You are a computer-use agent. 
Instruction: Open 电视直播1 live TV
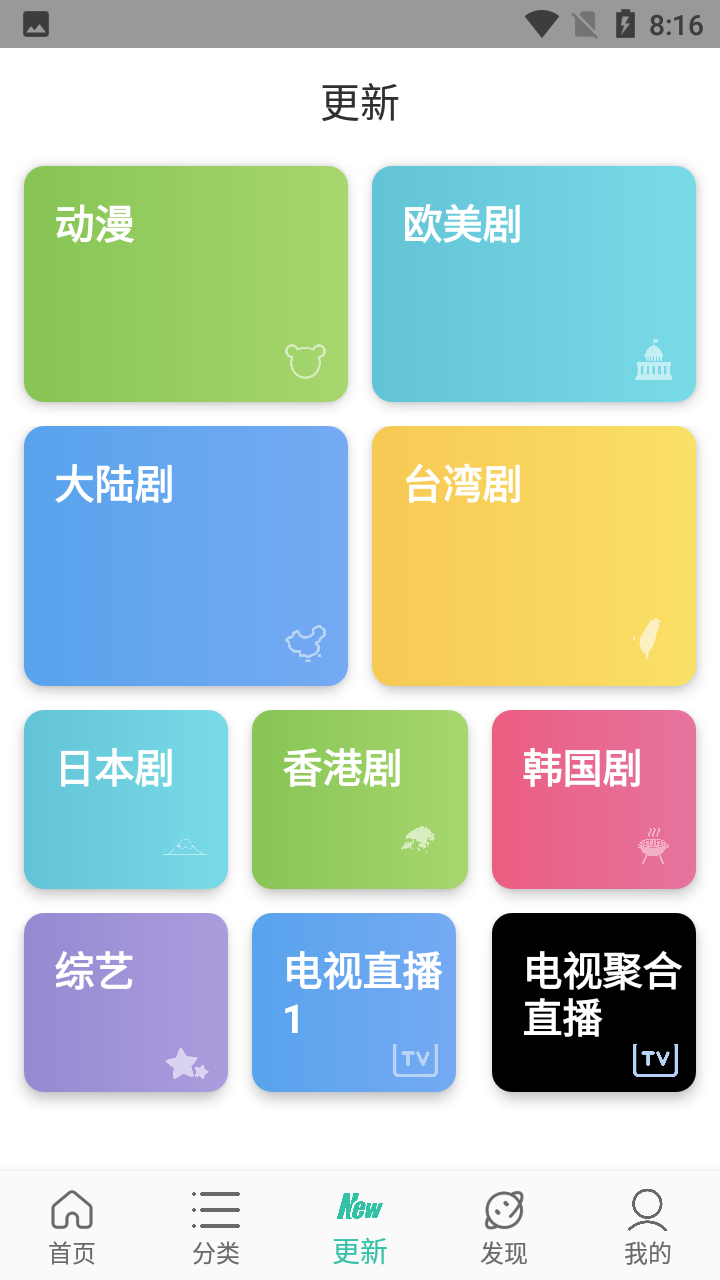pos(354,1002)
